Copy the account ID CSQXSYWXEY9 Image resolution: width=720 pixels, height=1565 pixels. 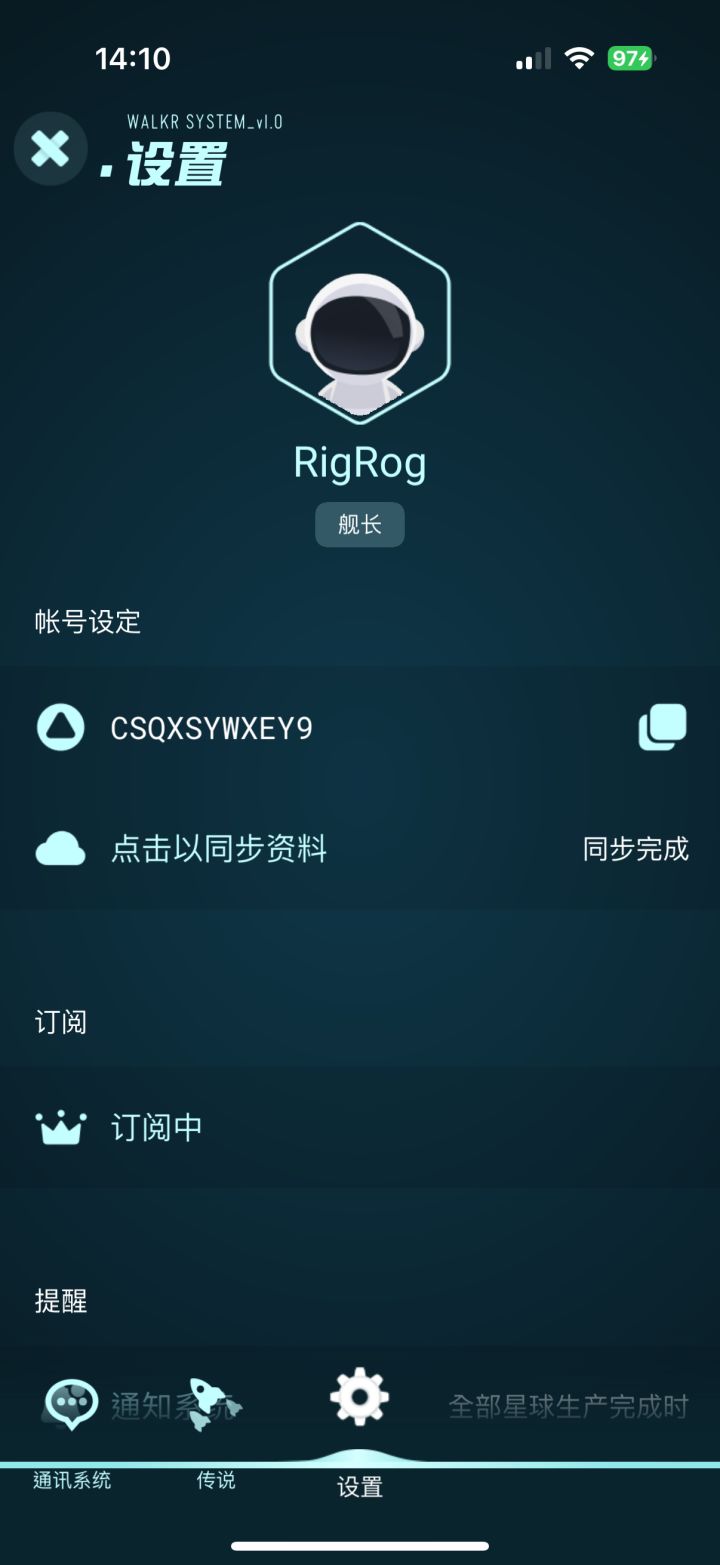[x=662, y=727]
